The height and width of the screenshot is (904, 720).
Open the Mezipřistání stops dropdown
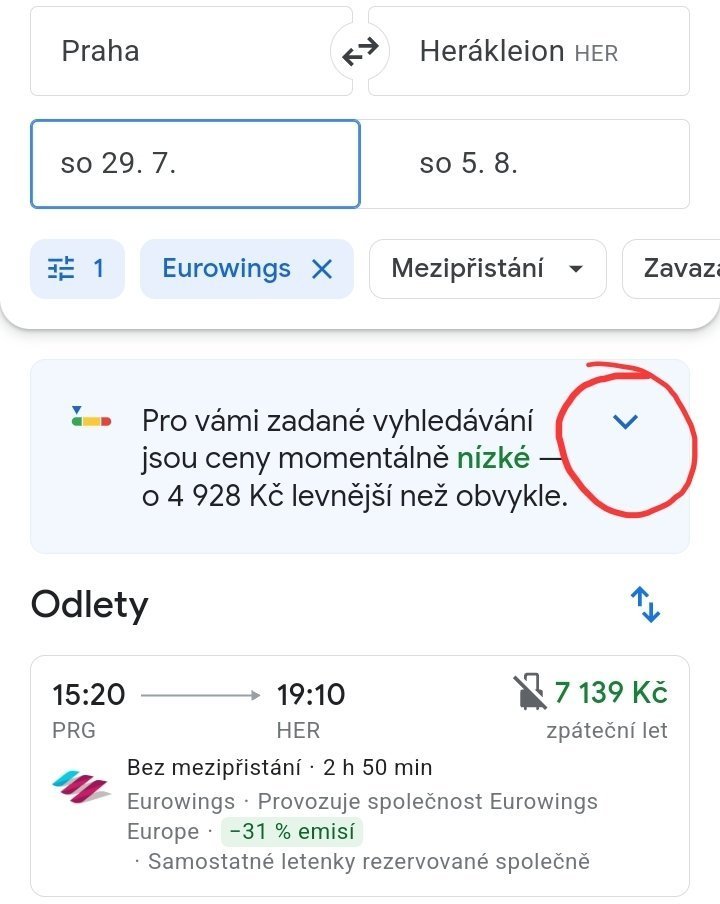(x=487, y=269)
